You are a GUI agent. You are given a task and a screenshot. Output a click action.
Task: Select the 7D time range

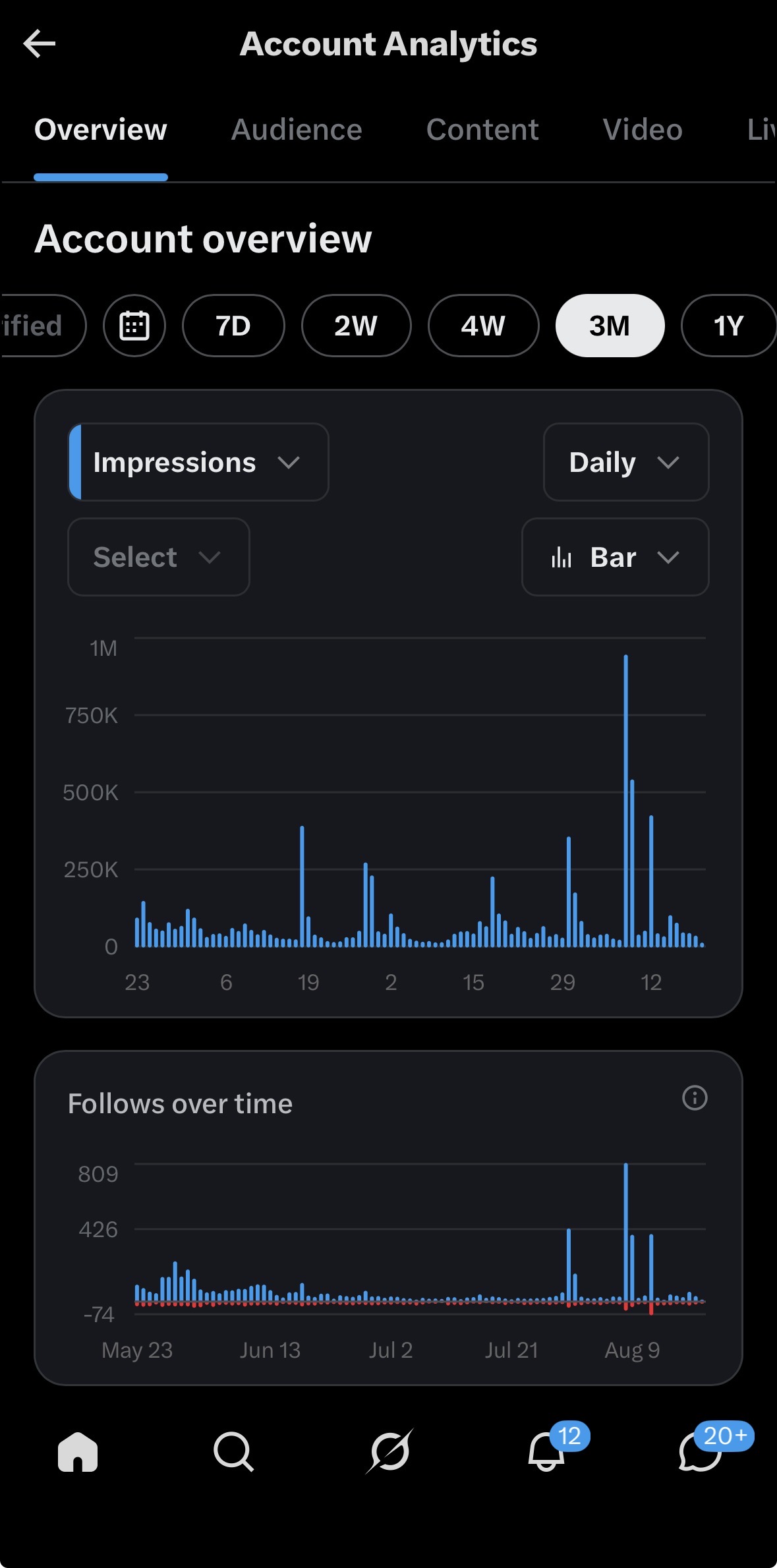coord(233,326)
